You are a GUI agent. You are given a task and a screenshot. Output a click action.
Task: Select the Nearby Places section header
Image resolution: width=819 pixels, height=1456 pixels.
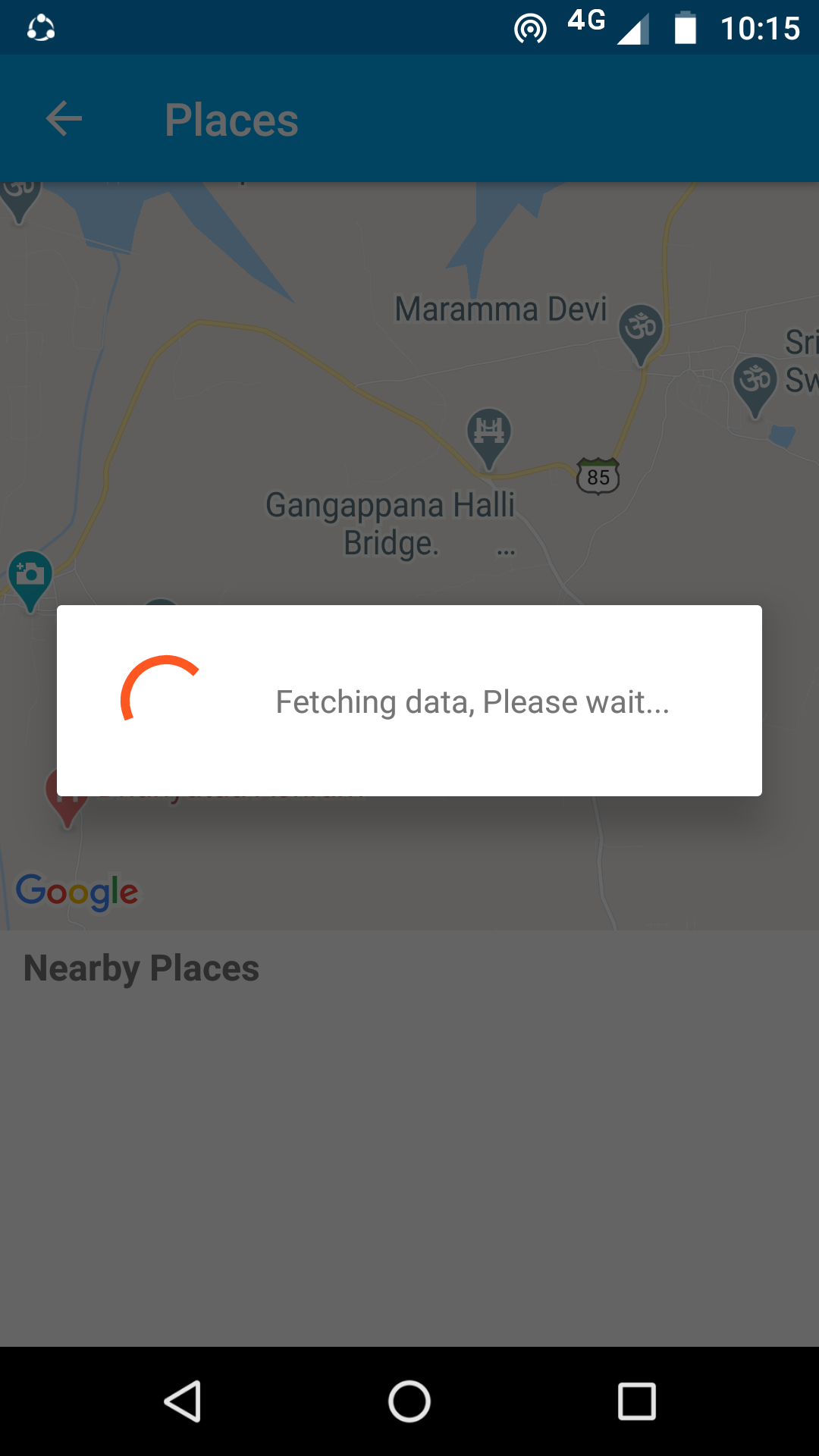140,967
